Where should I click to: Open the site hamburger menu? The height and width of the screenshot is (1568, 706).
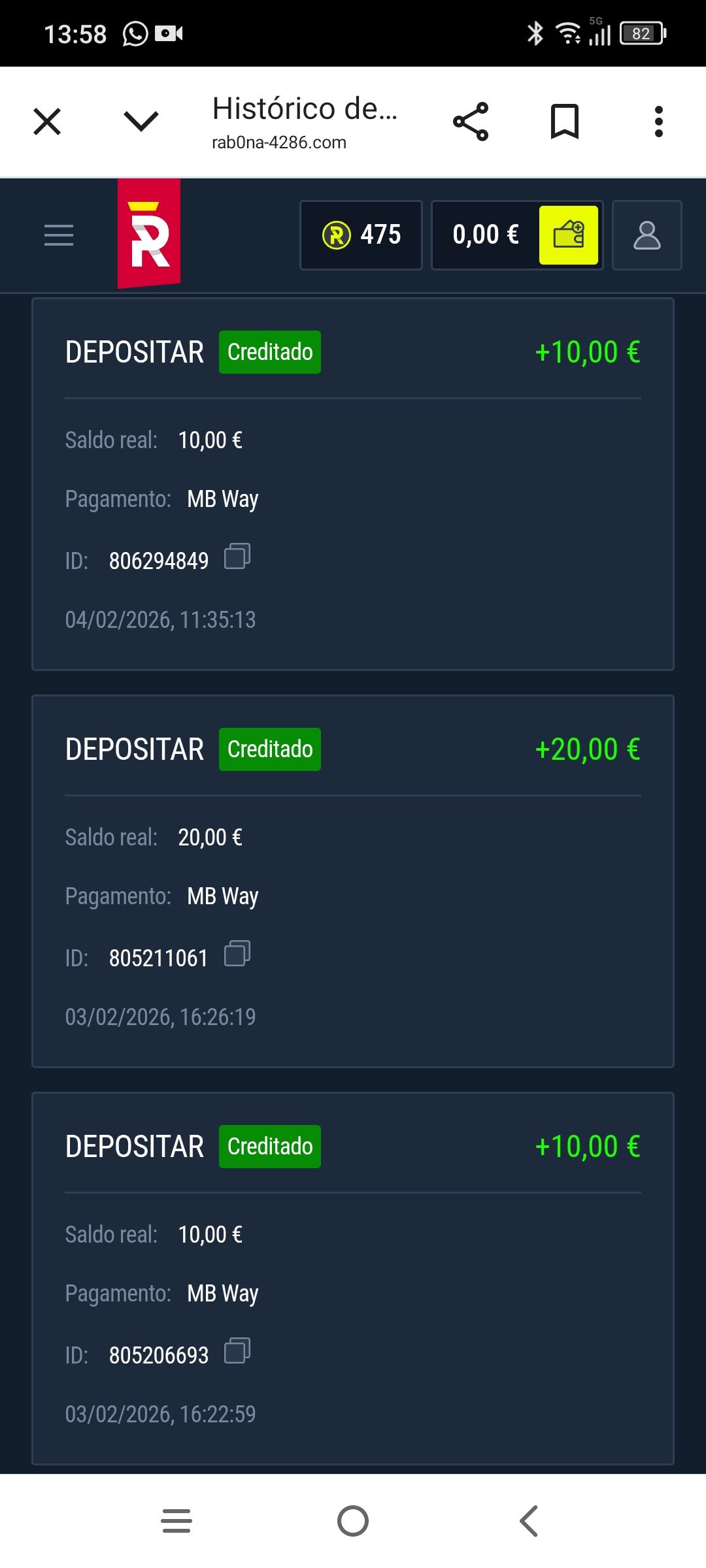[x=59, y=235]
